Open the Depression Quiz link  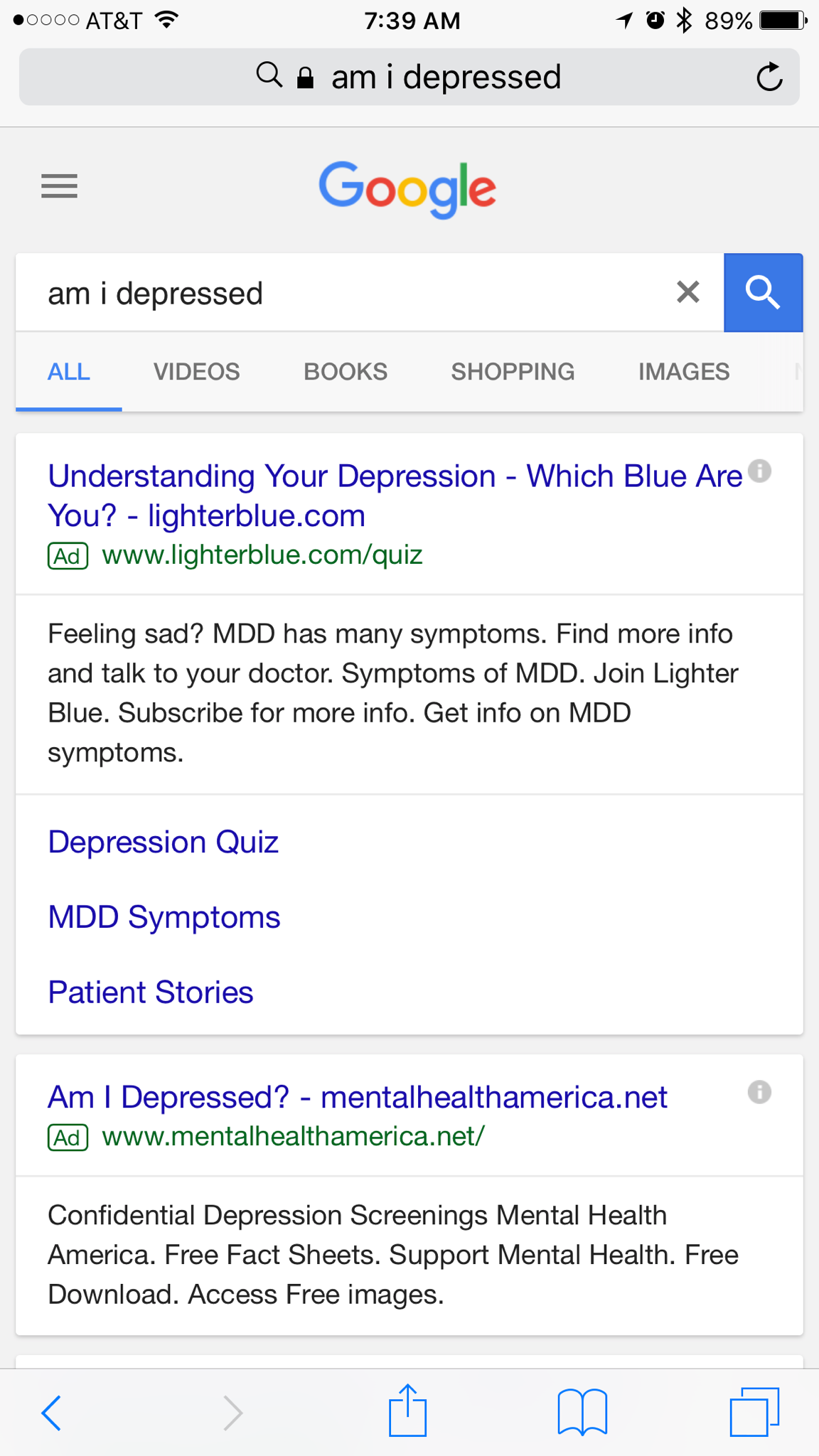click(x=164, y=842)
